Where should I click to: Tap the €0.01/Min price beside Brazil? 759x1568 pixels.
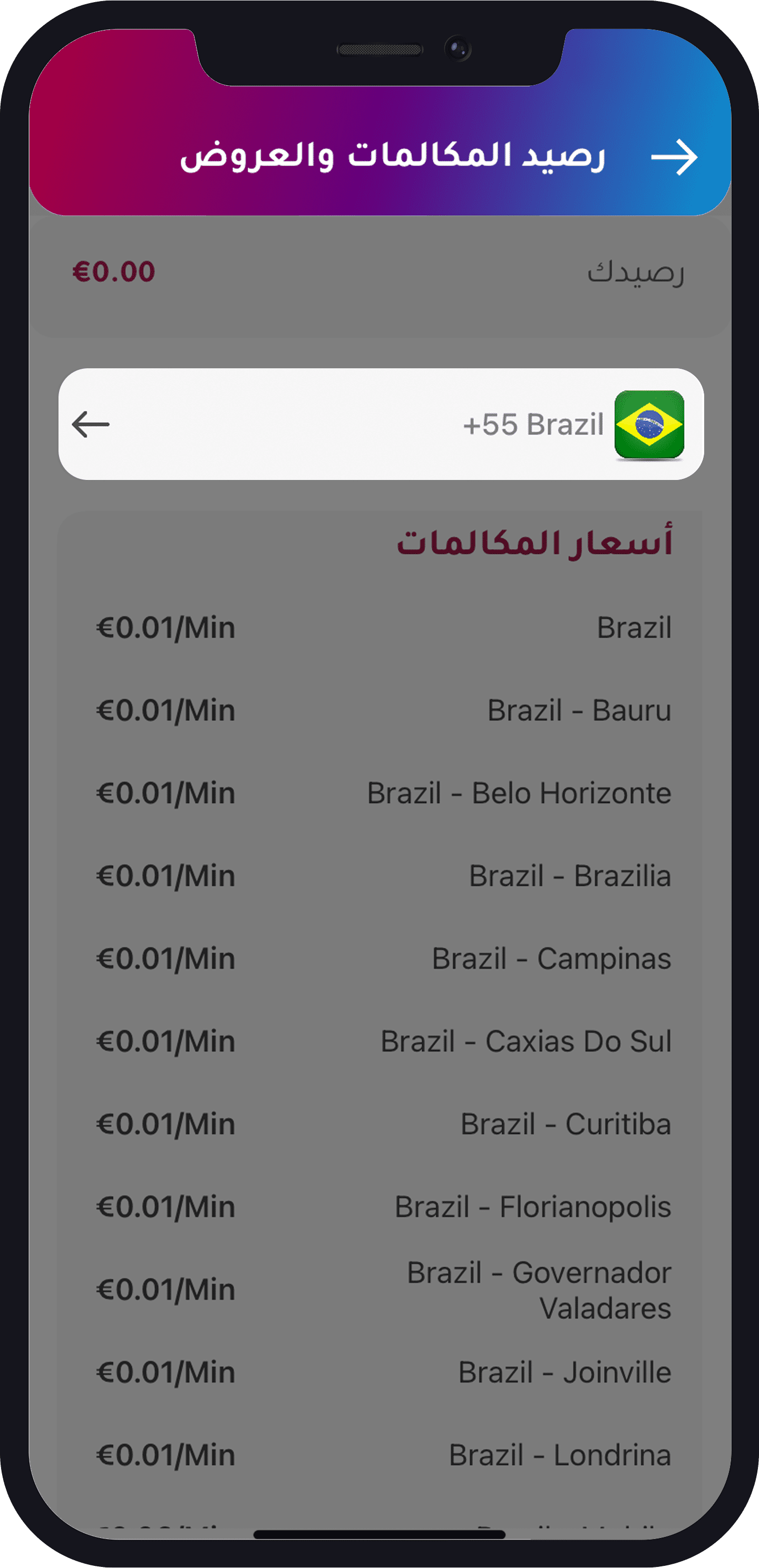point(166,626)
